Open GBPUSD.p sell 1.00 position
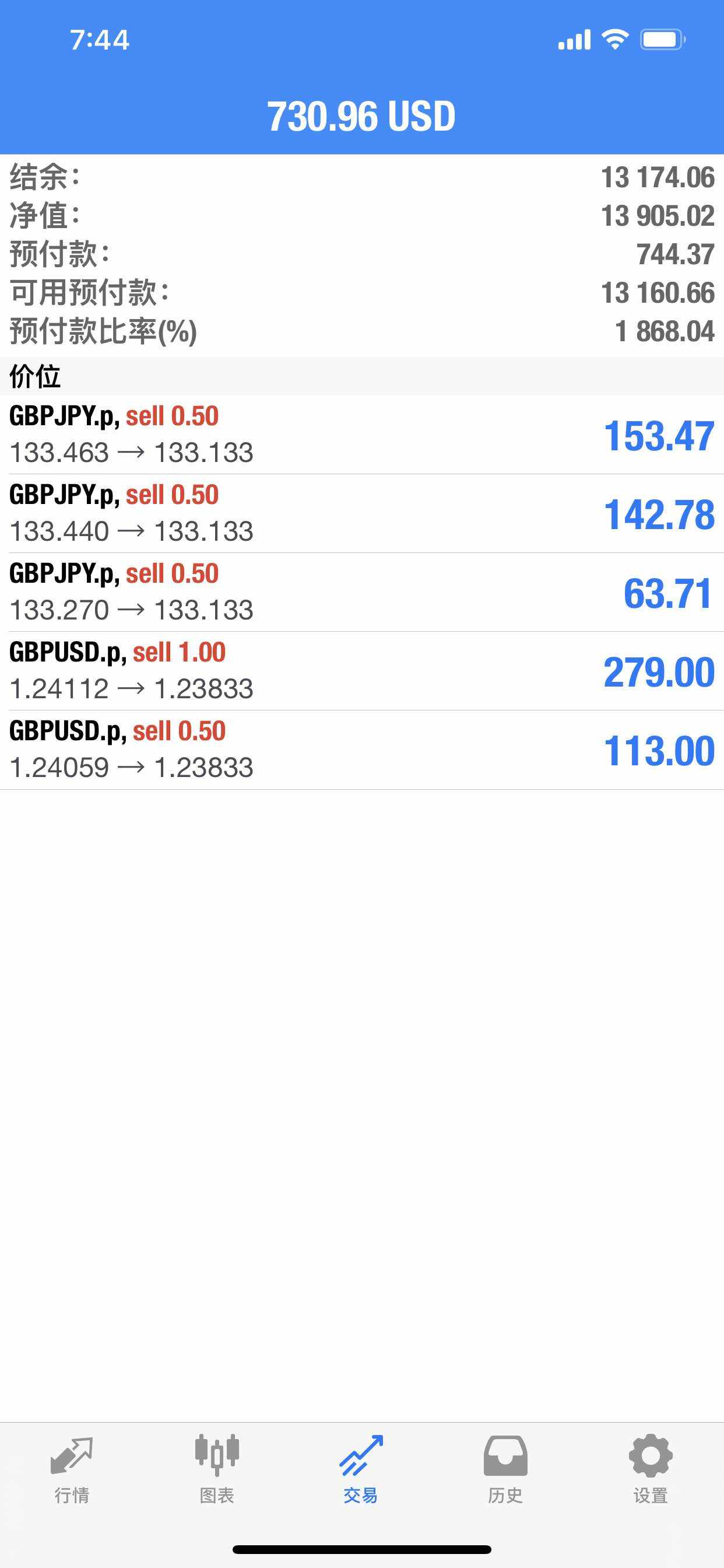The height and width of the screenshot is (1568, 724). [361, 670]
